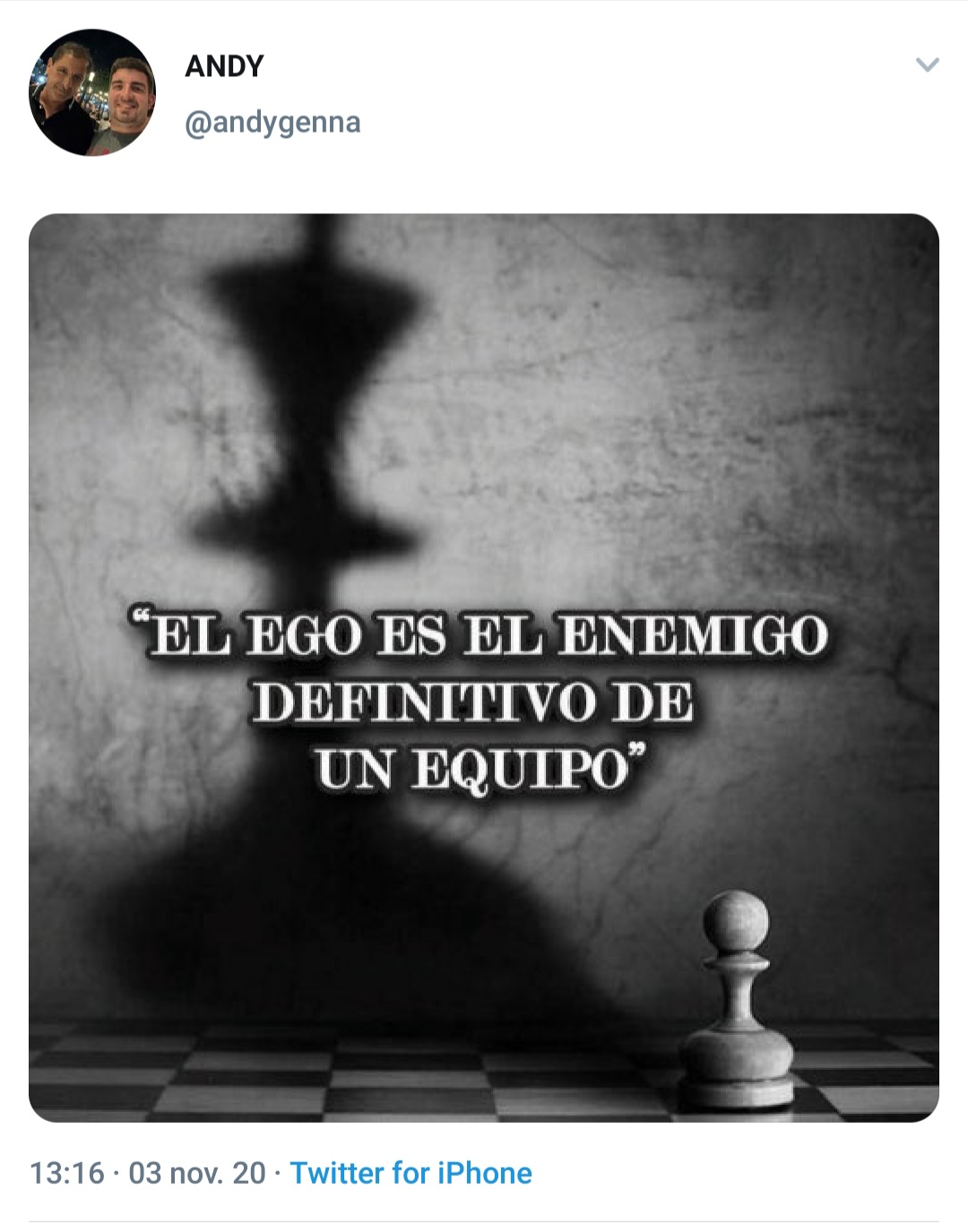Enlarge the chess pawn quote image
The image size is (968, 1232).
[x=484, y=668]
